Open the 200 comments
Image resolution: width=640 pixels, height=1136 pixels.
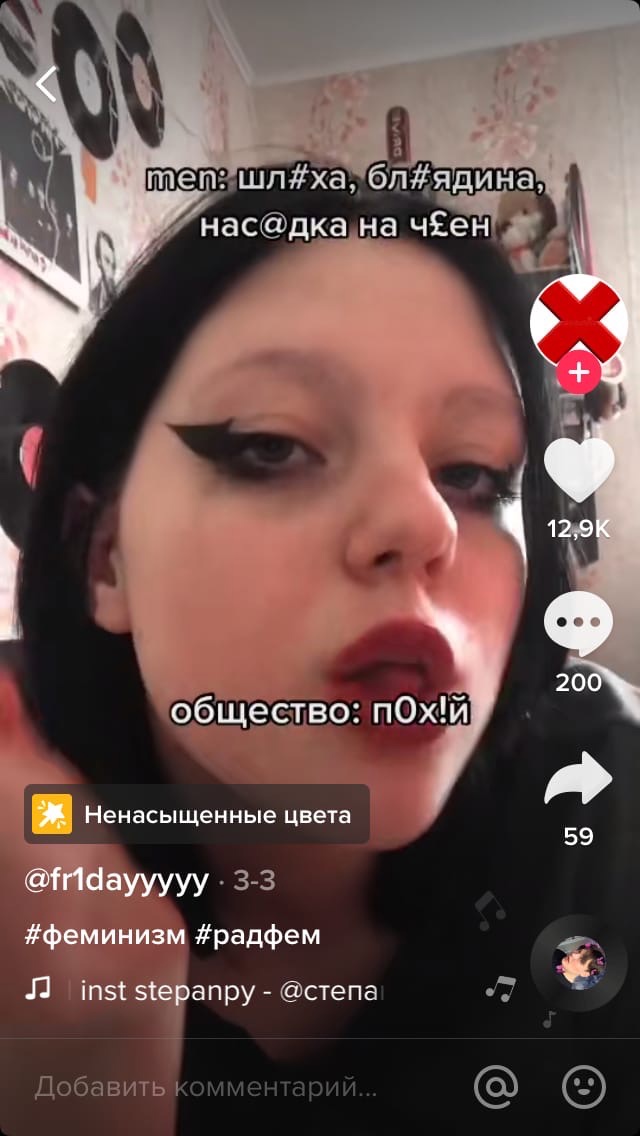(578, 624)
